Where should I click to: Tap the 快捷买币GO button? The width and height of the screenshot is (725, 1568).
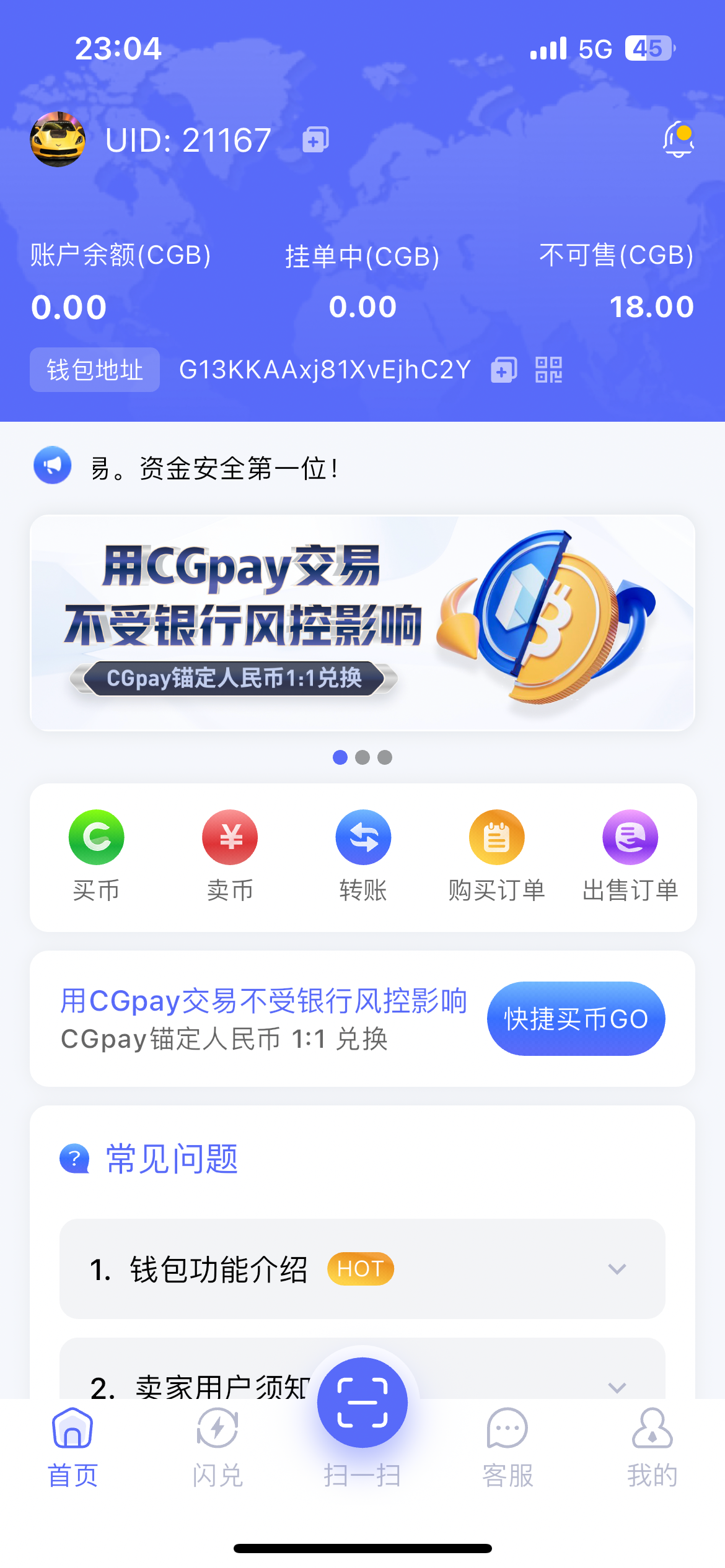tap(576, 1019)
